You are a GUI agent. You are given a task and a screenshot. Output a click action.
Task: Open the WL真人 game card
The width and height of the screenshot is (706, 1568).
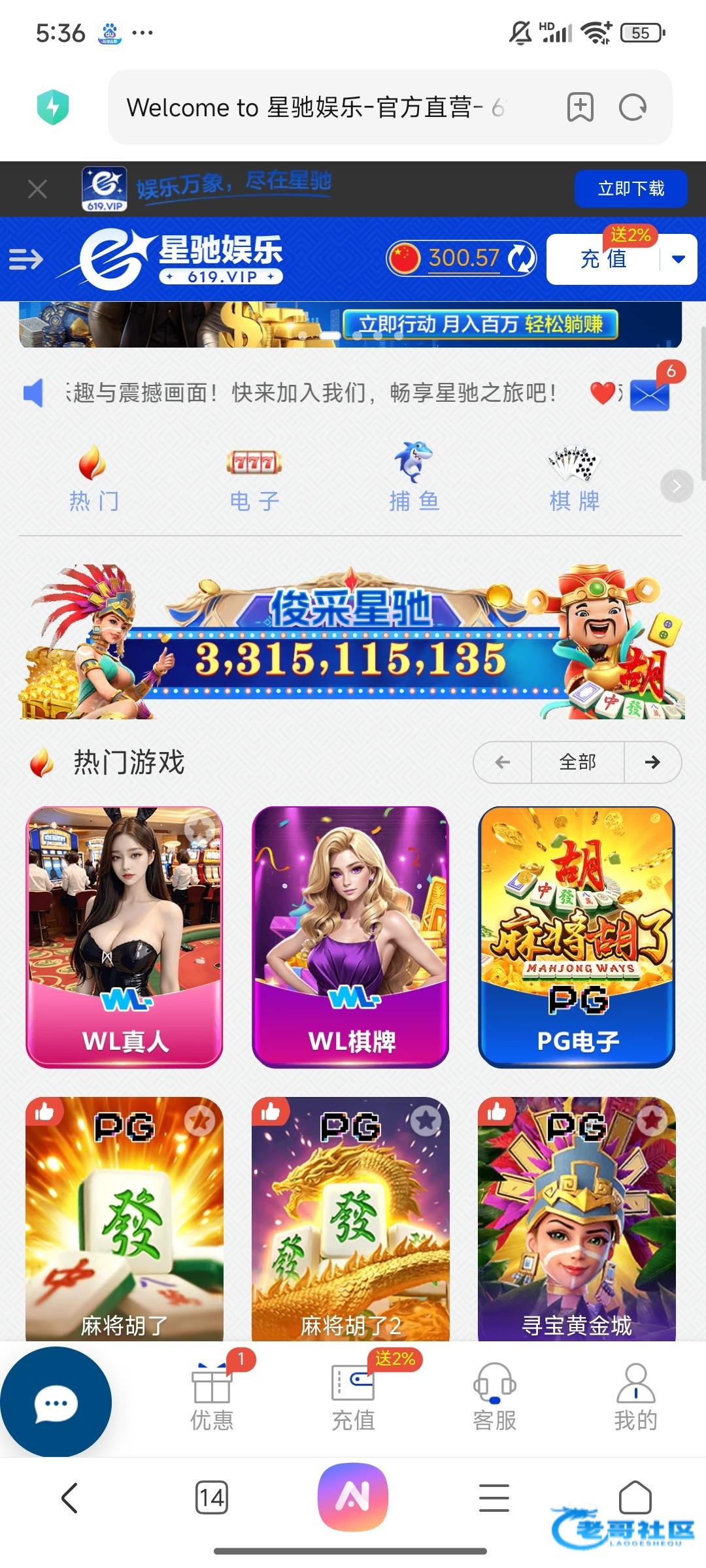click(x=124, y=936)
